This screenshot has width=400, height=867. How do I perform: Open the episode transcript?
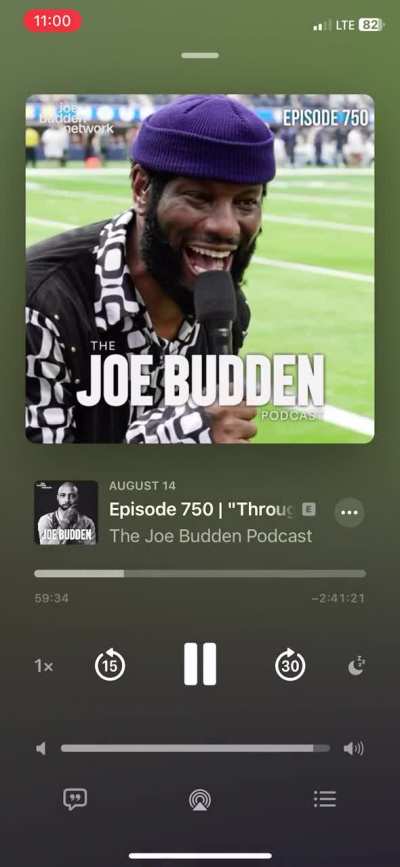[75, 799]
